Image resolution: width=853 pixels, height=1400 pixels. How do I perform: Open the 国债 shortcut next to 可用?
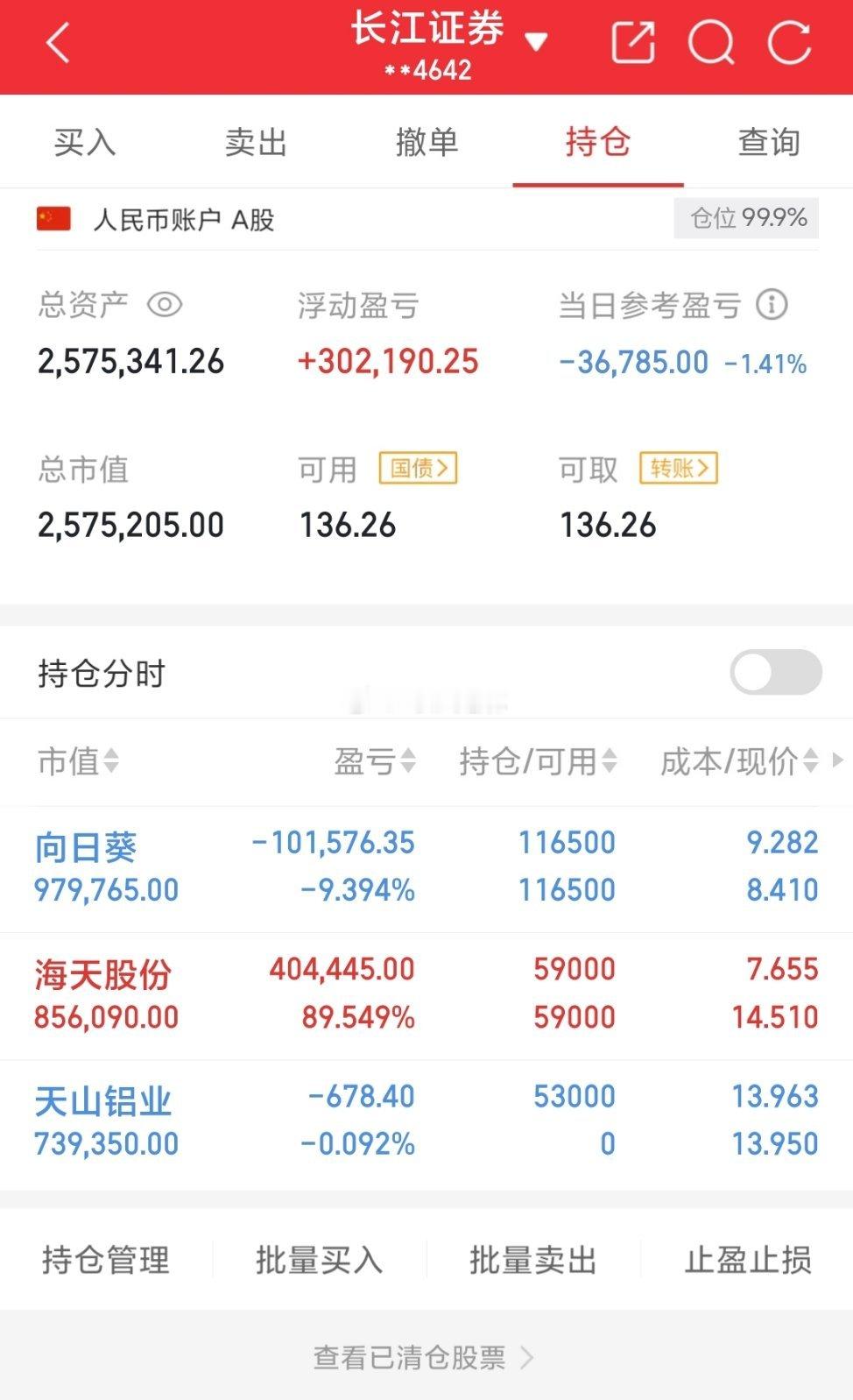(419, 468)
